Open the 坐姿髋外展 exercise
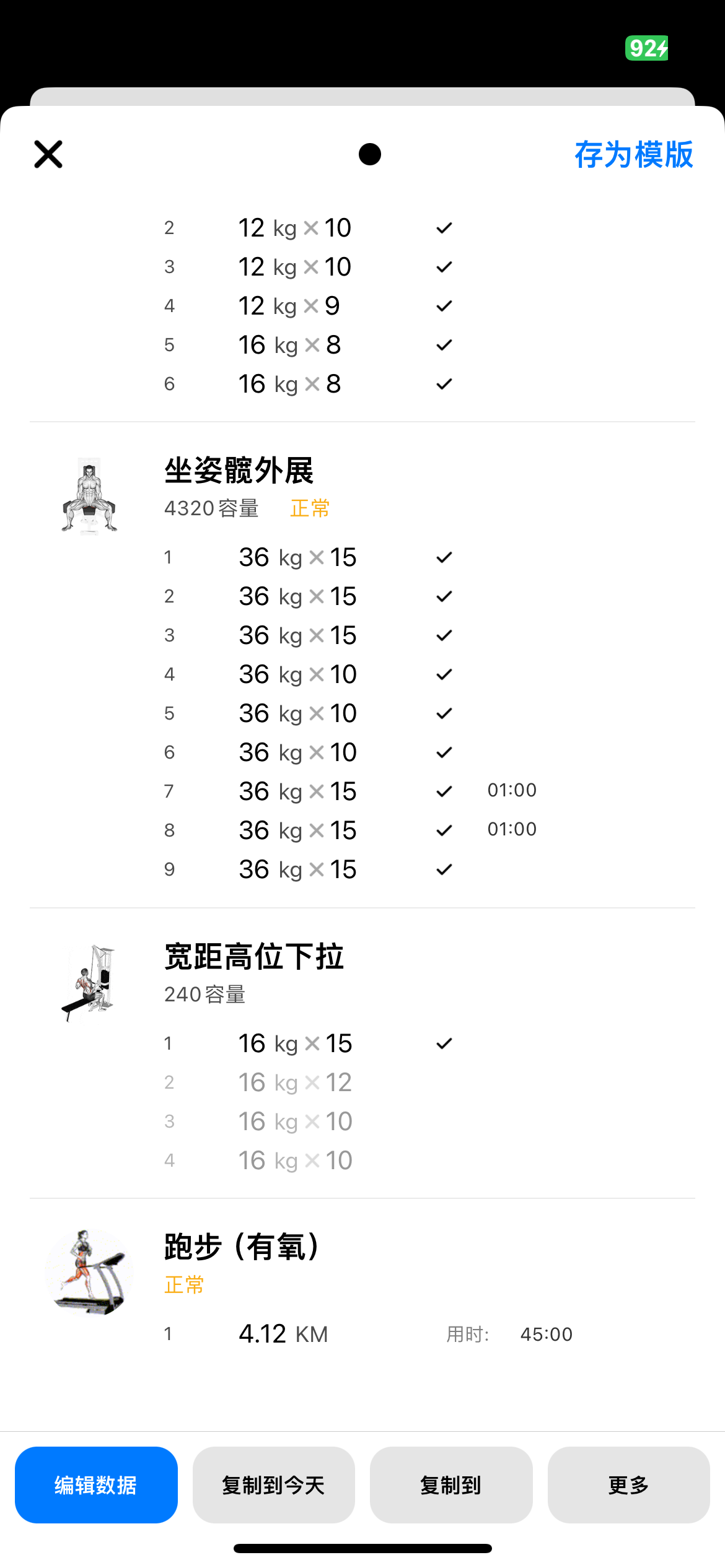The image size is (725, 1568). pos(239,471)
